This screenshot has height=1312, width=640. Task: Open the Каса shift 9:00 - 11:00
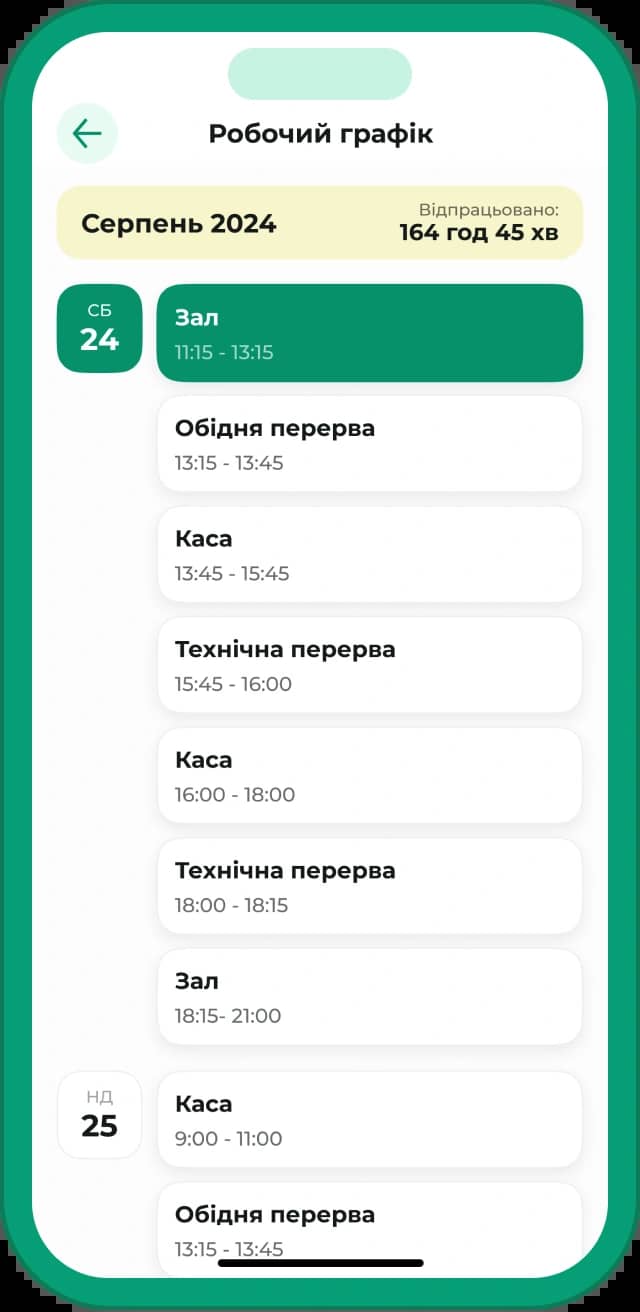pyautogui.click(x=370, y=1119)
